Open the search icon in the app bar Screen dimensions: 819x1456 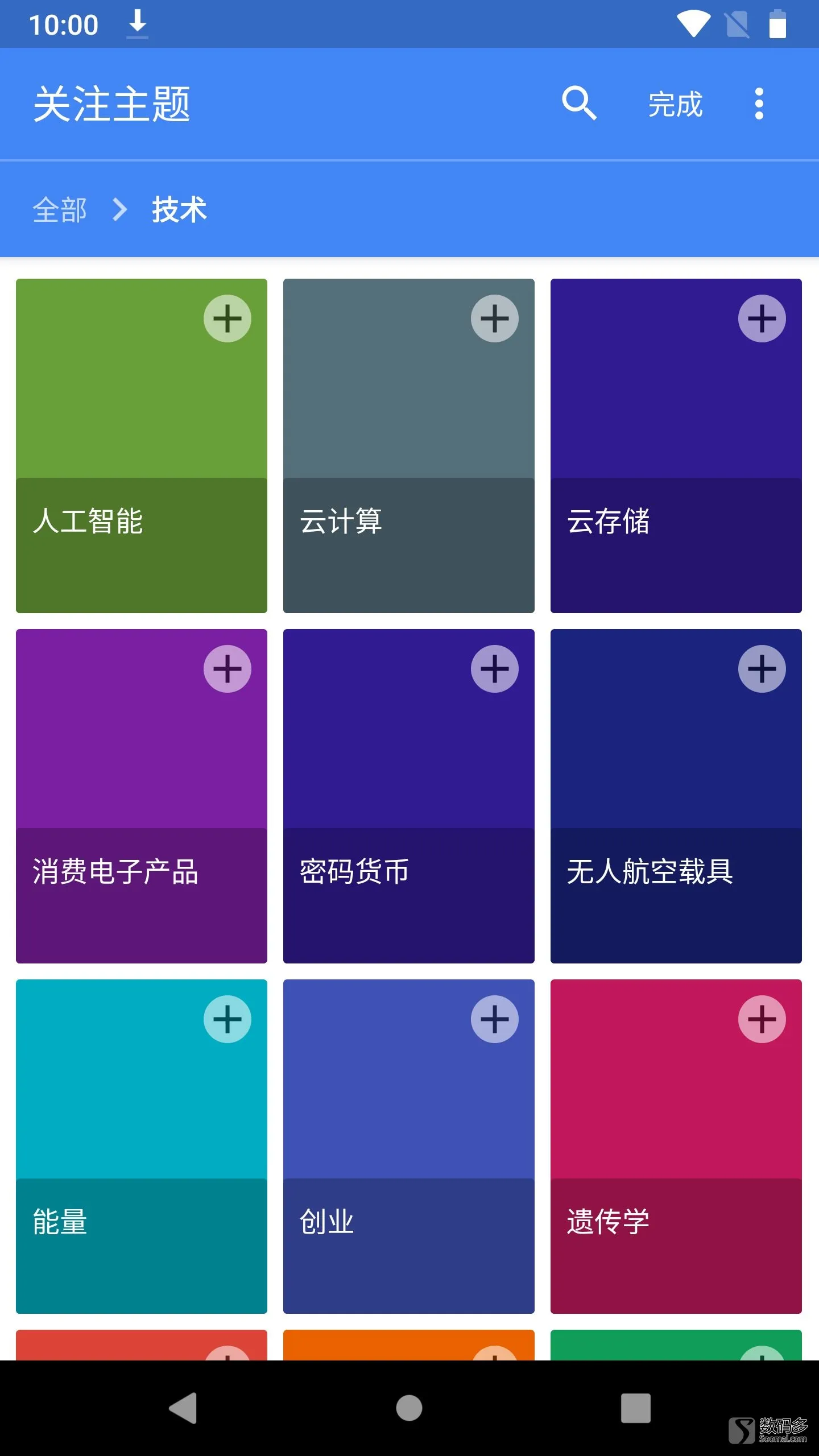click(x=579, y=104)
